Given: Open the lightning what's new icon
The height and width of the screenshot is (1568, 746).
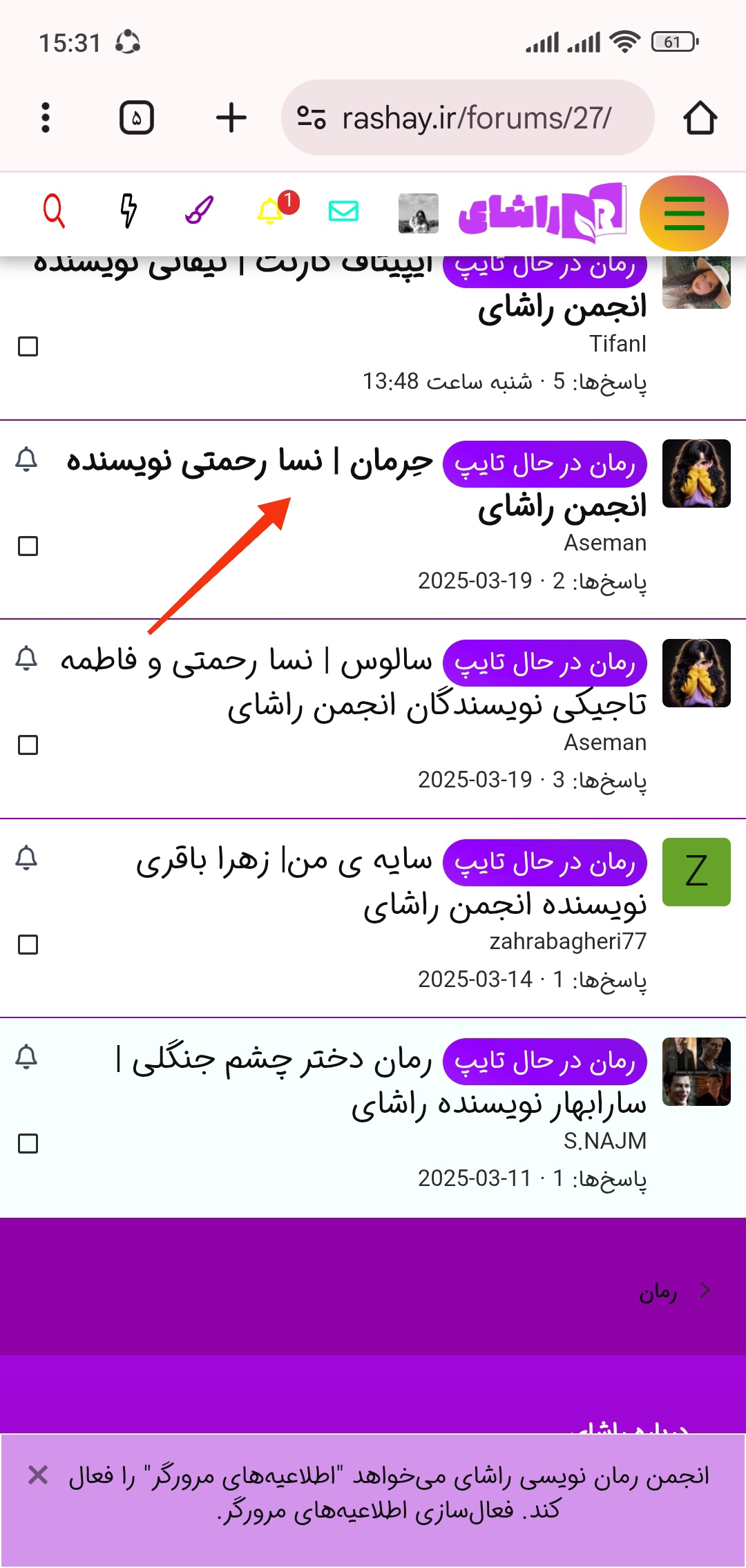Looking at the screenshot, I should 128,211.
